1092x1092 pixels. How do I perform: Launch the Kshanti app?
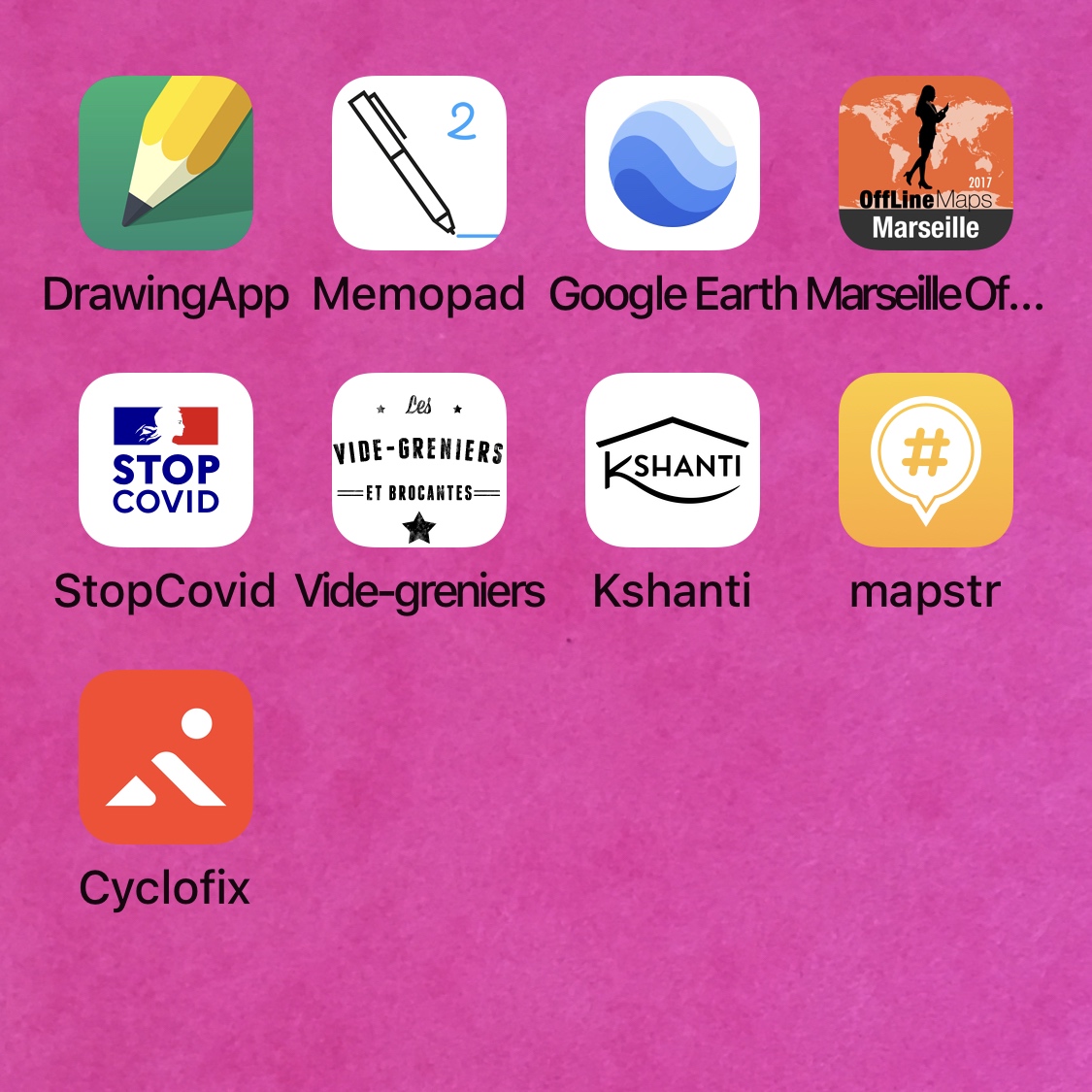pyautogui.click(x=673, y=460)
